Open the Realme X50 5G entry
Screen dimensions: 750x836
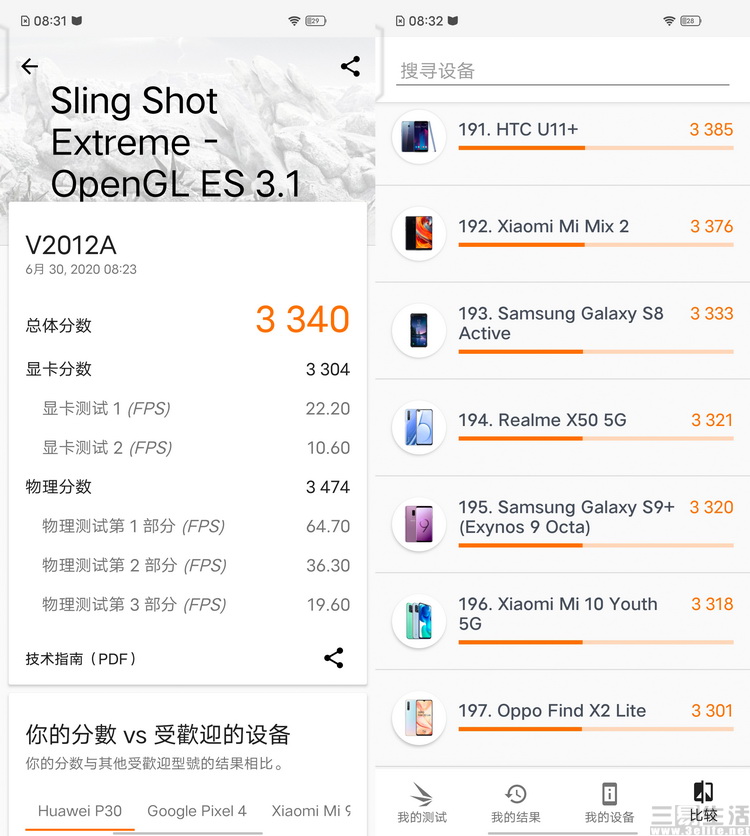coord(562,427)
